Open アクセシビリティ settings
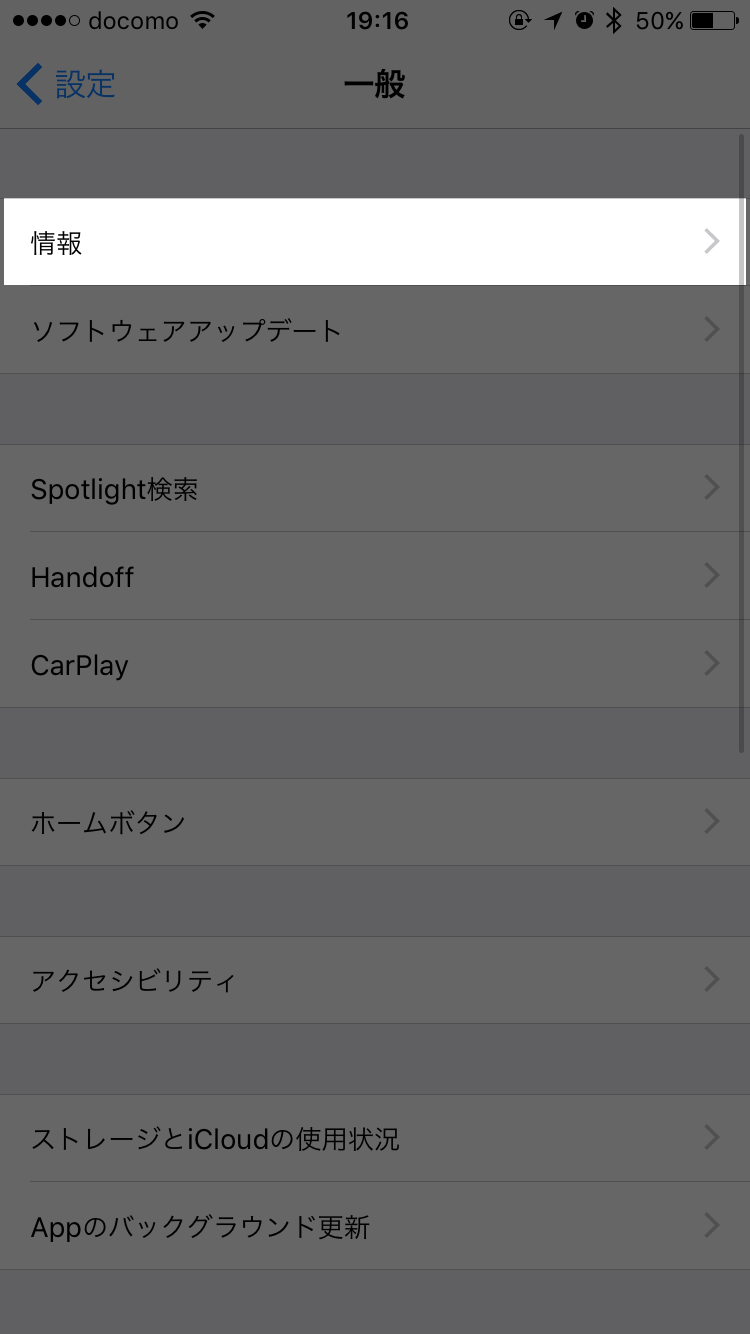The width and height of the screenshot is (750, 1334). pyautogui.click(x=375, y=980)
